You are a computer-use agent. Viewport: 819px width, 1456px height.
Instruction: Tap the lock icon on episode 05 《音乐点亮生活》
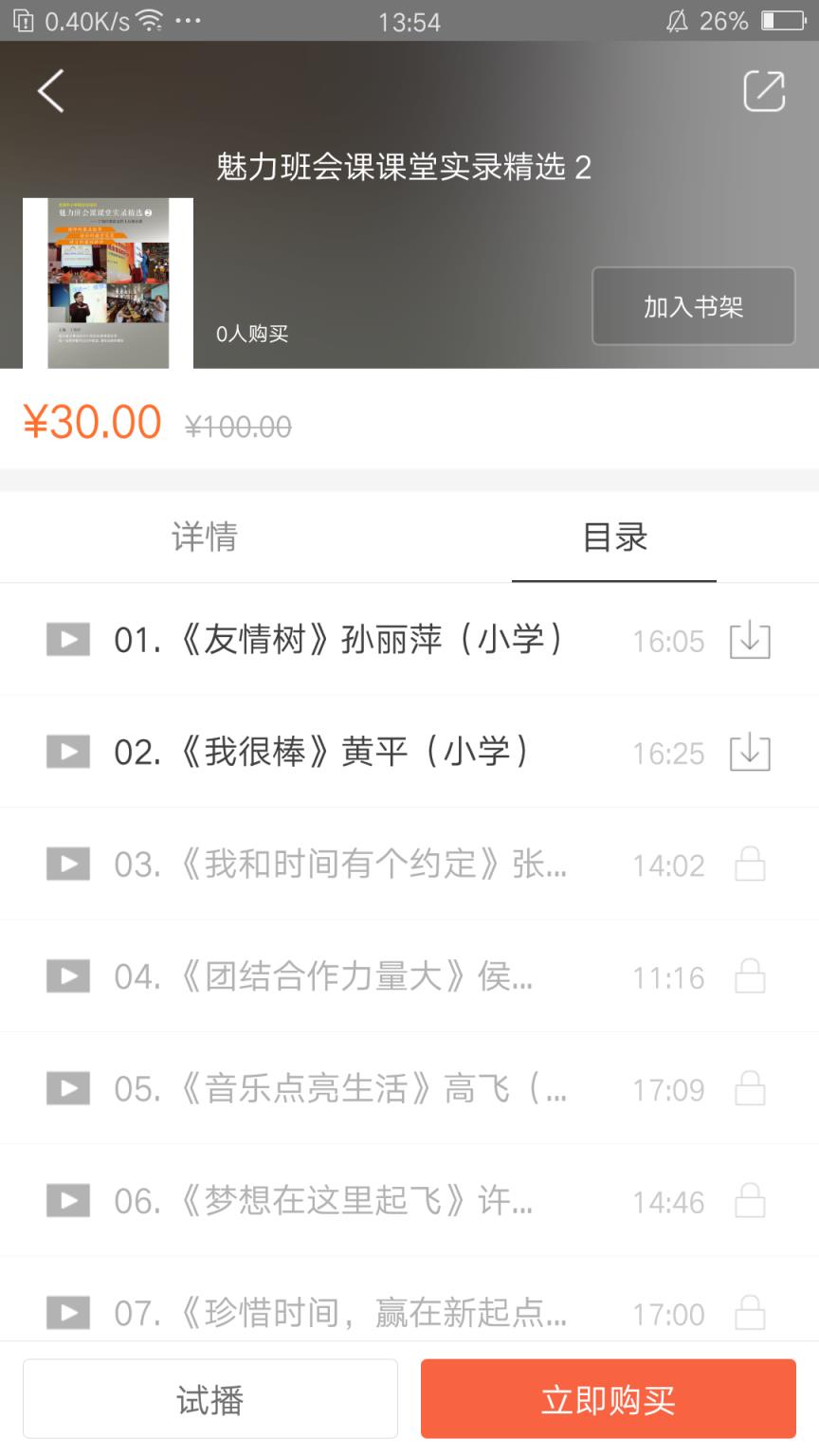pos(750,1088)
